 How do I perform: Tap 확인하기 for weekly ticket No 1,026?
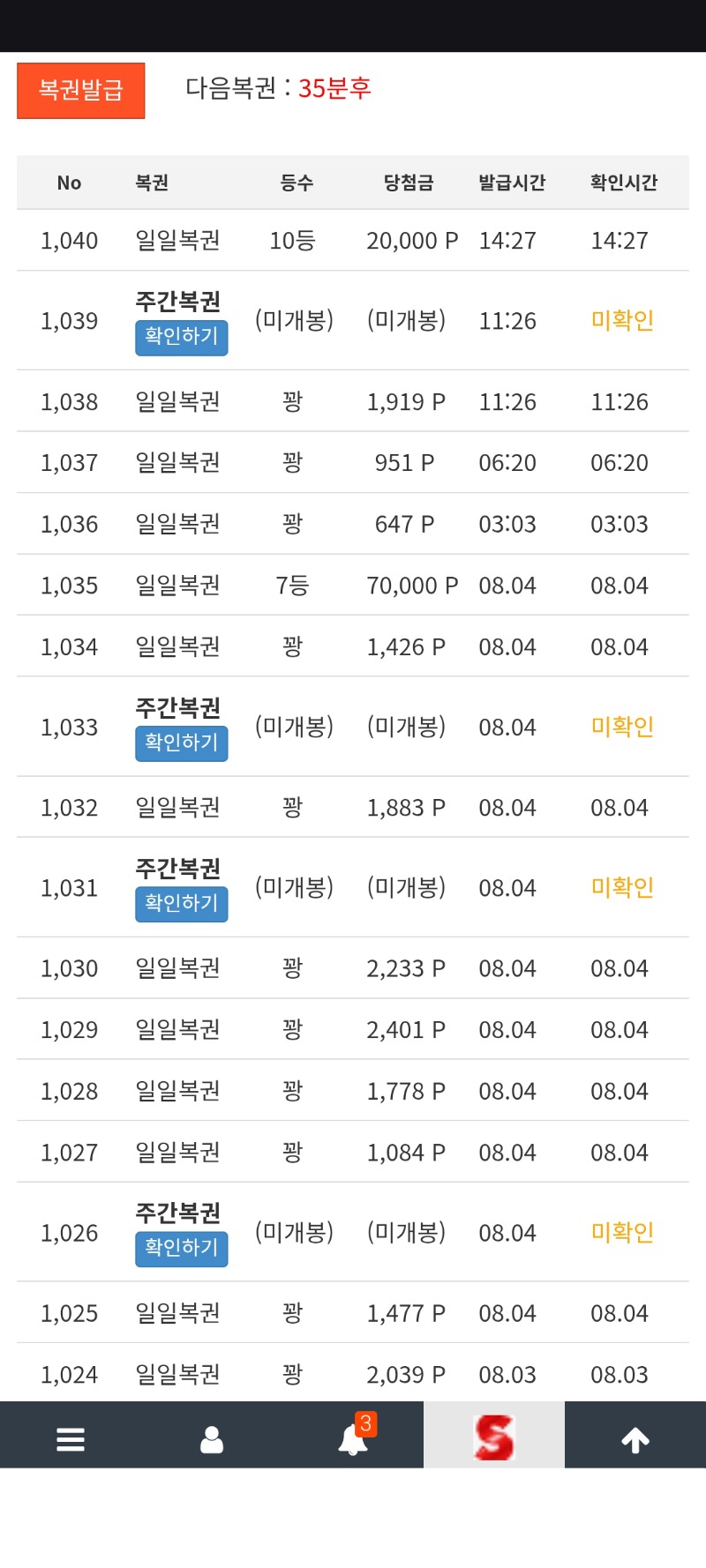pos(182,1249)
